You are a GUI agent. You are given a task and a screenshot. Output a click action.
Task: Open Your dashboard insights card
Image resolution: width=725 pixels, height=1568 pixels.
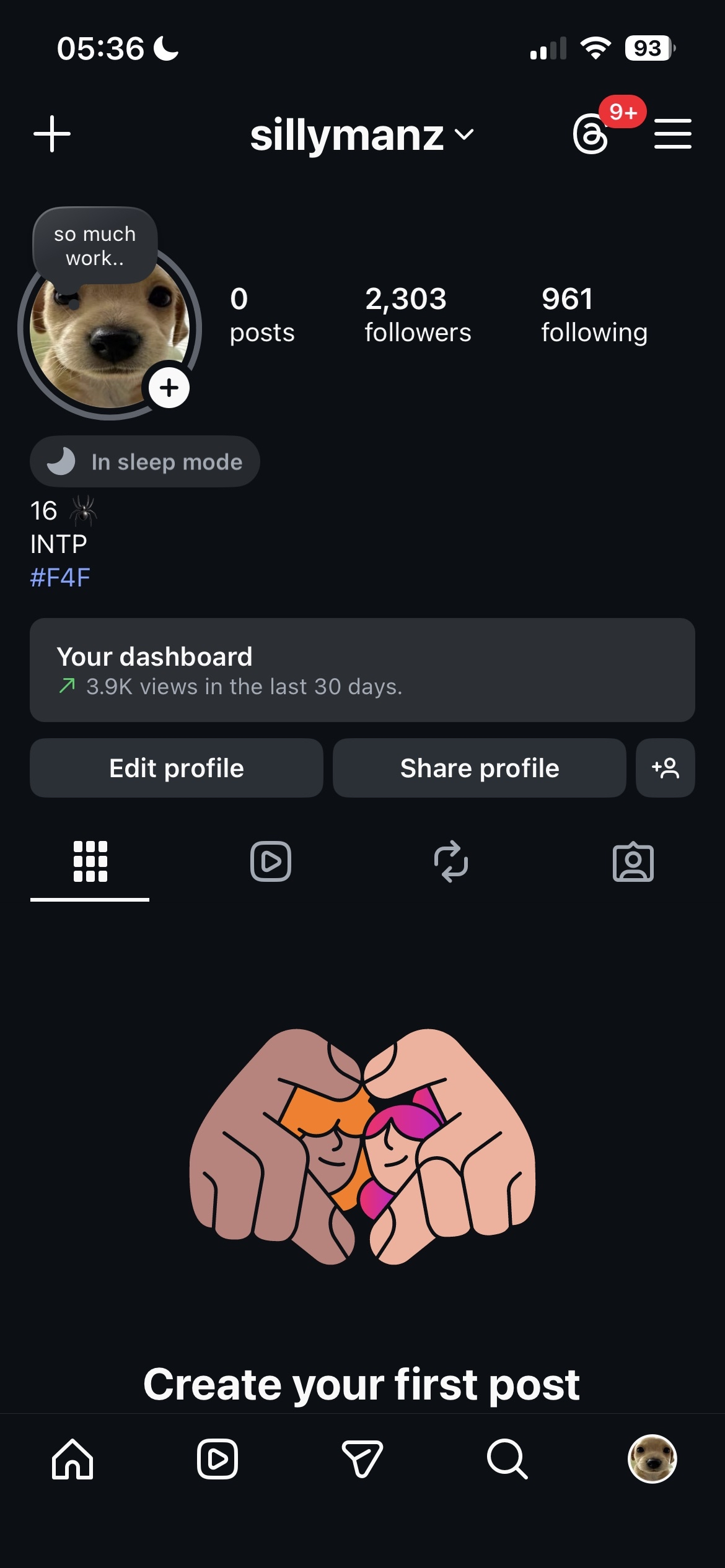coord(362,670)
